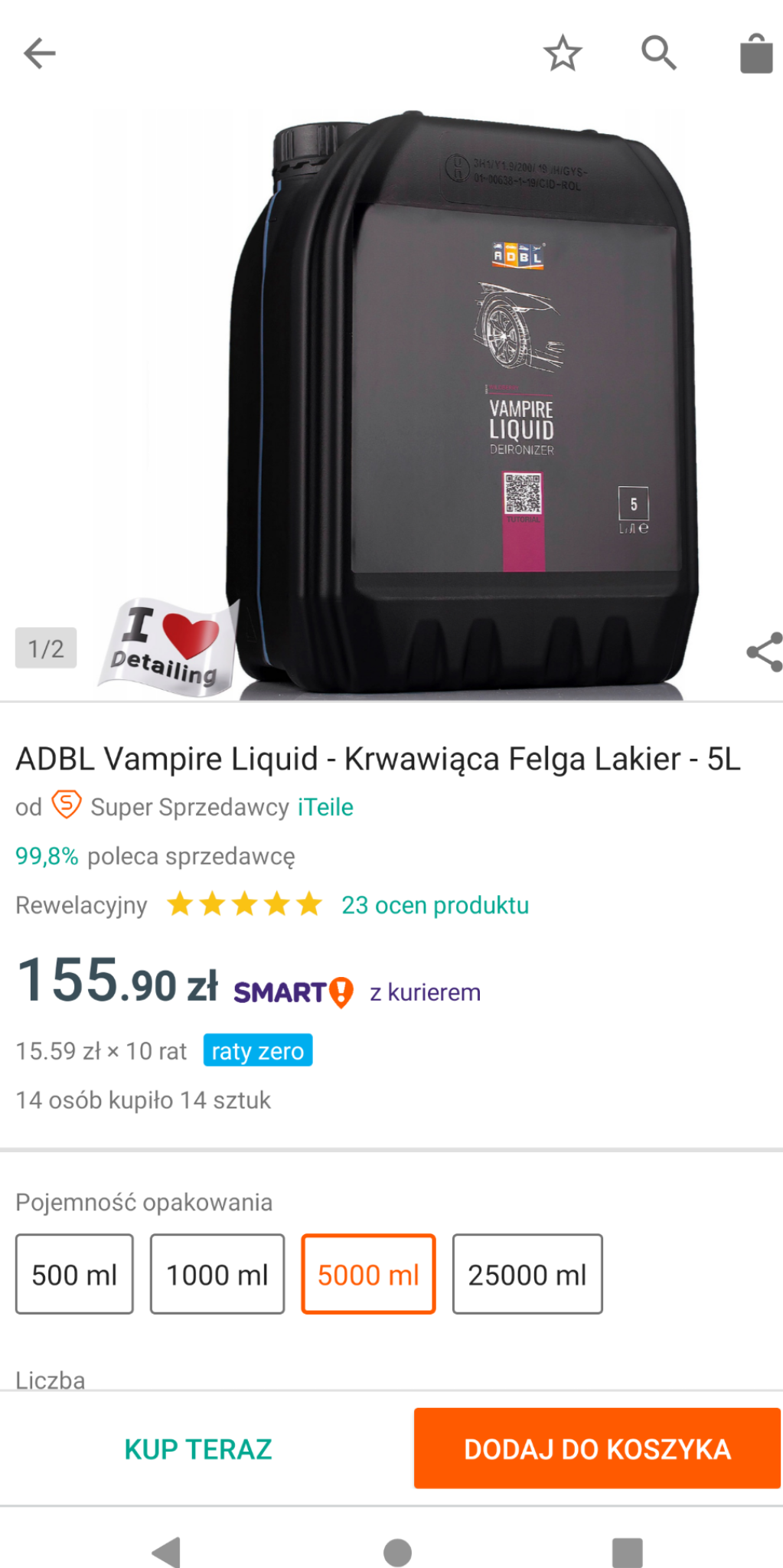The width and height of the screenshot is (783, 1568).
Task: Open seller iTeile profile link
Action: pos(326,807)
